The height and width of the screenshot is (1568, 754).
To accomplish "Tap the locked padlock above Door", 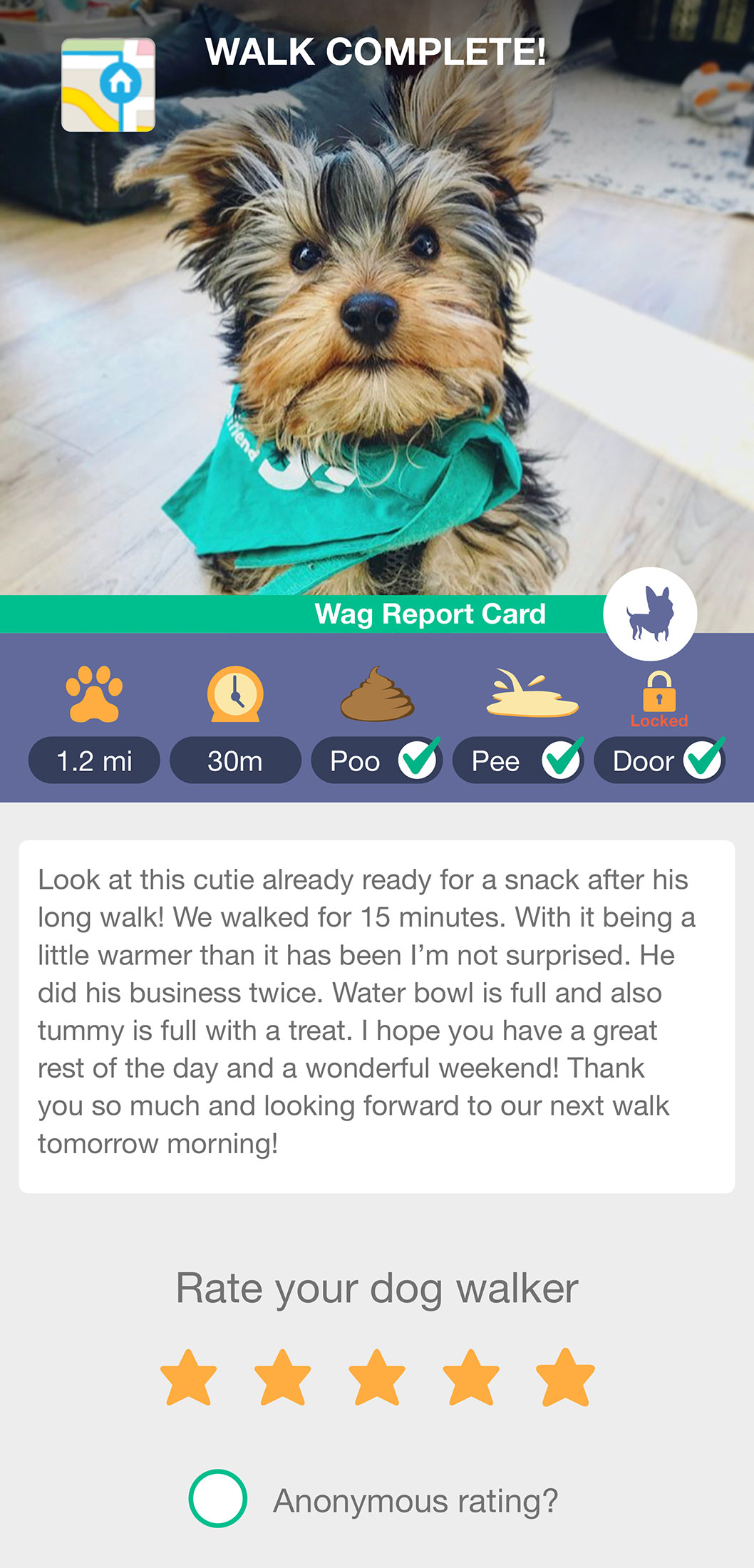I will [659, 691].
